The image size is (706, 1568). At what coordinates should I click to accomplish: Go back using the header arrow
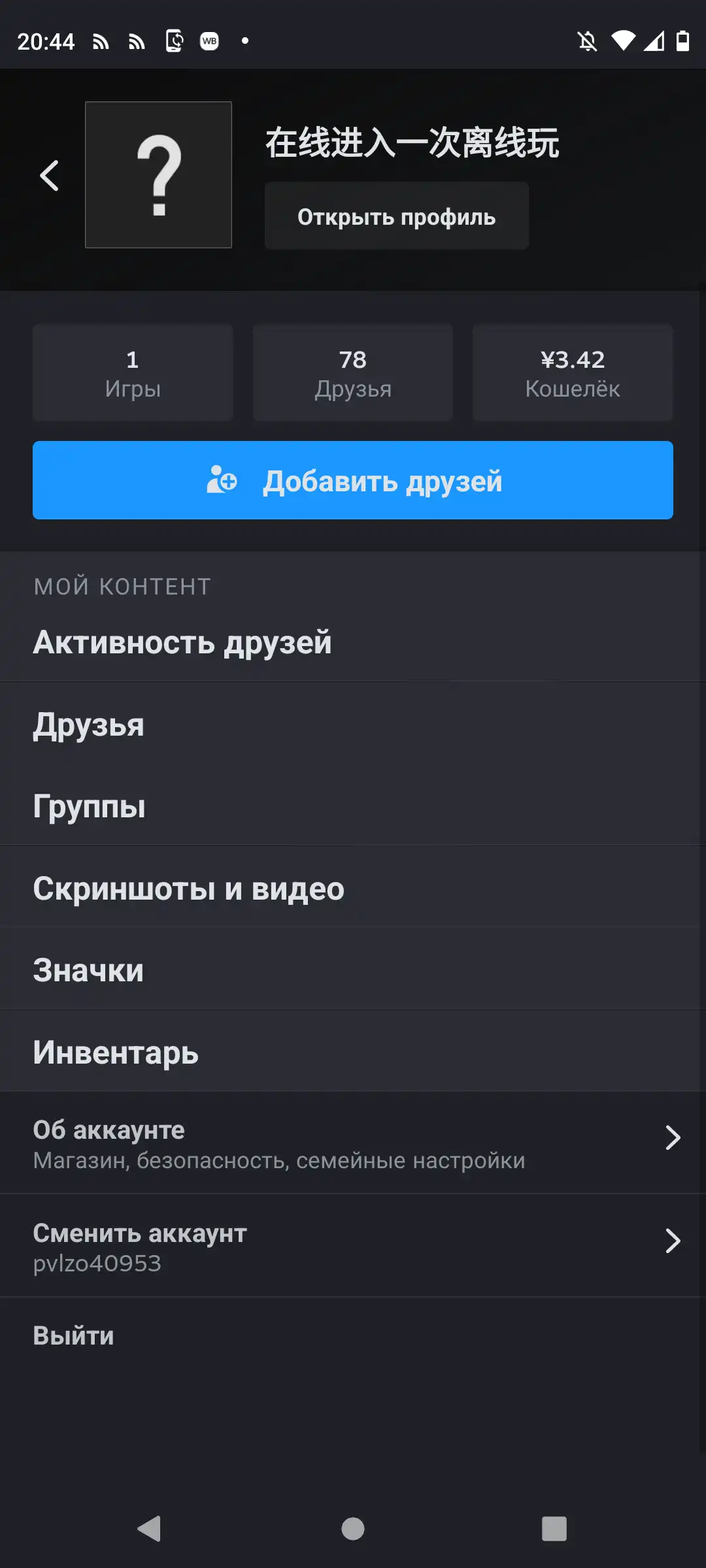point(50,175)
